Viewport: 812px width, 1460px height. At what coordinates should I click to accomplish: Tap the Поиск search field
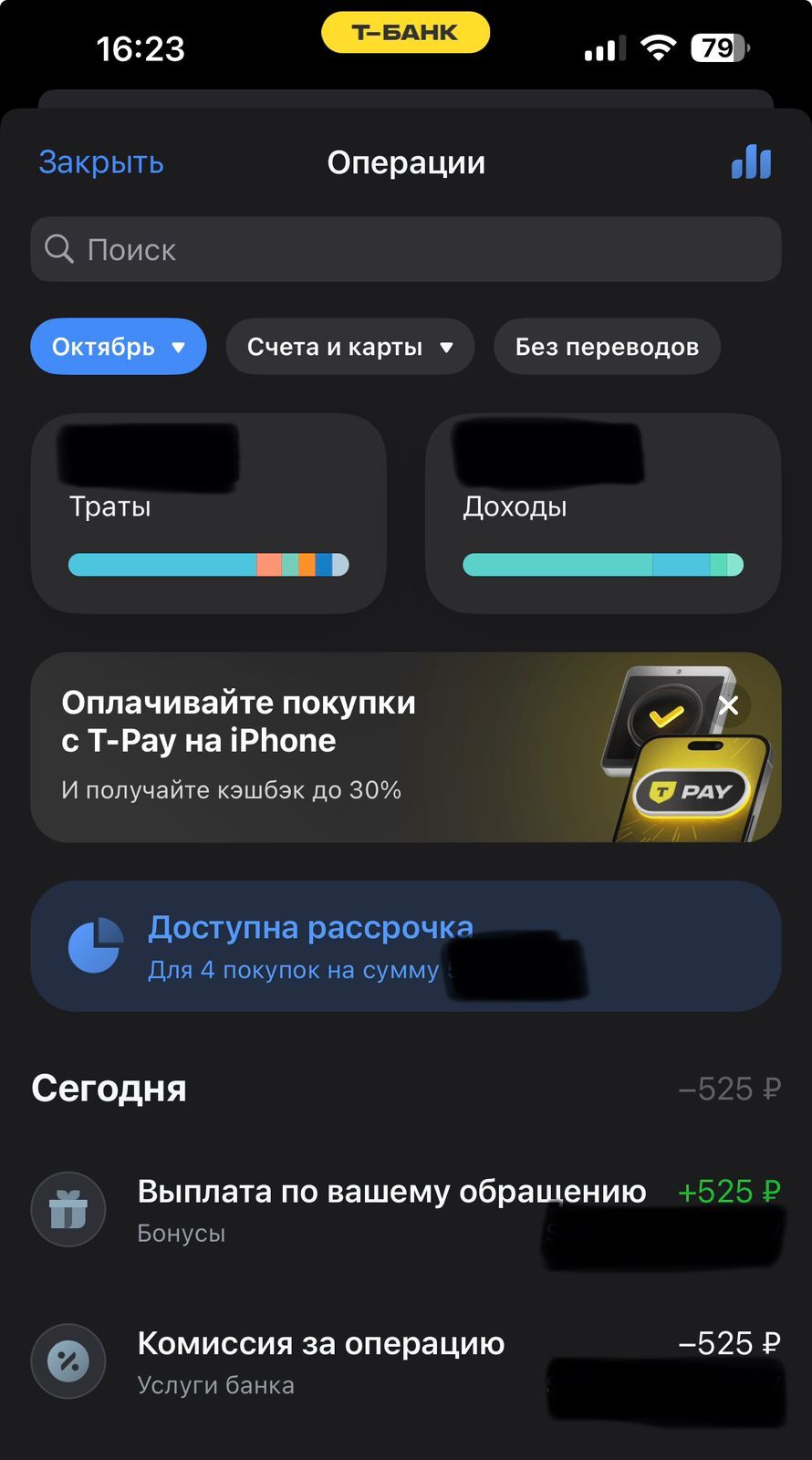[x=405, y=249]
